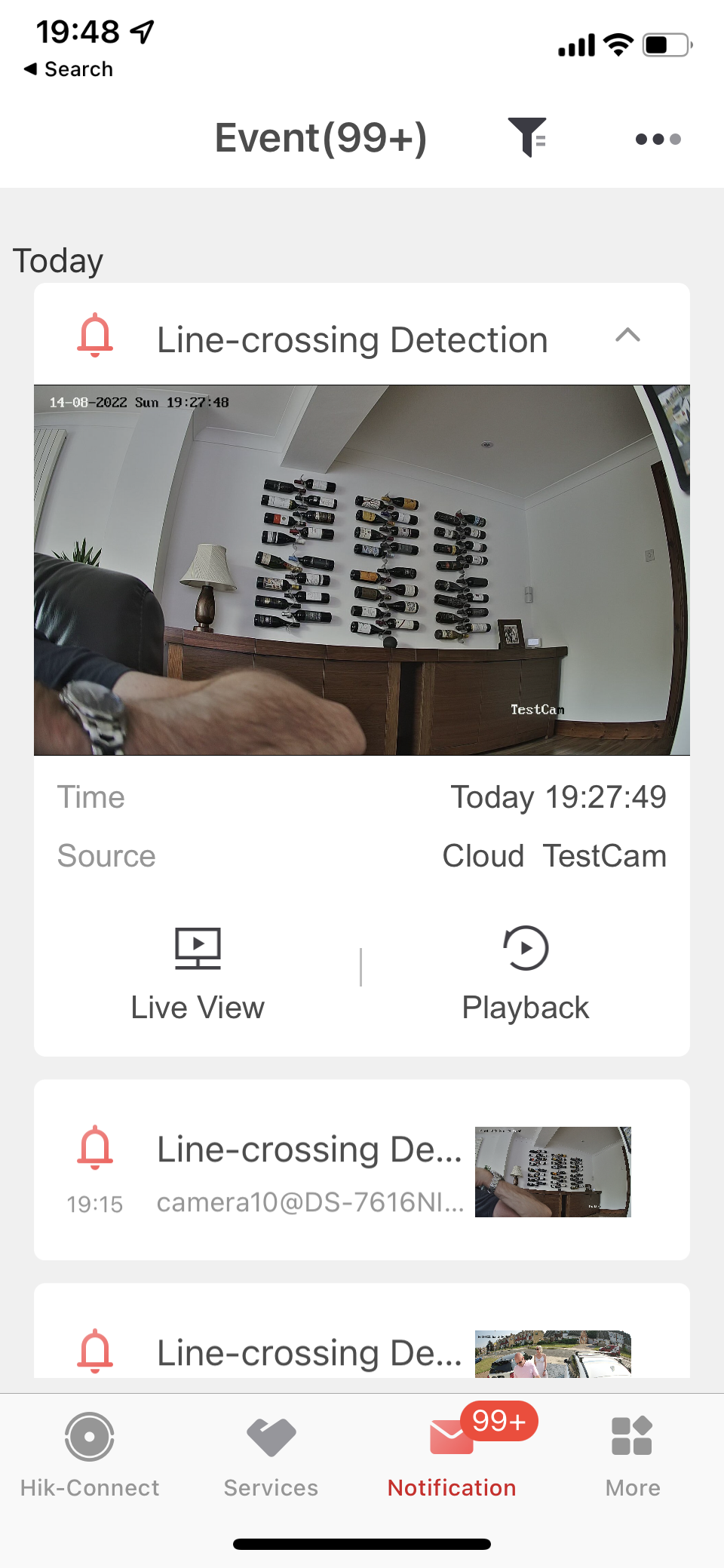Viewport: 724px width, 1568px height.
Task: Open the More tab
Action: coord(633,1454)
